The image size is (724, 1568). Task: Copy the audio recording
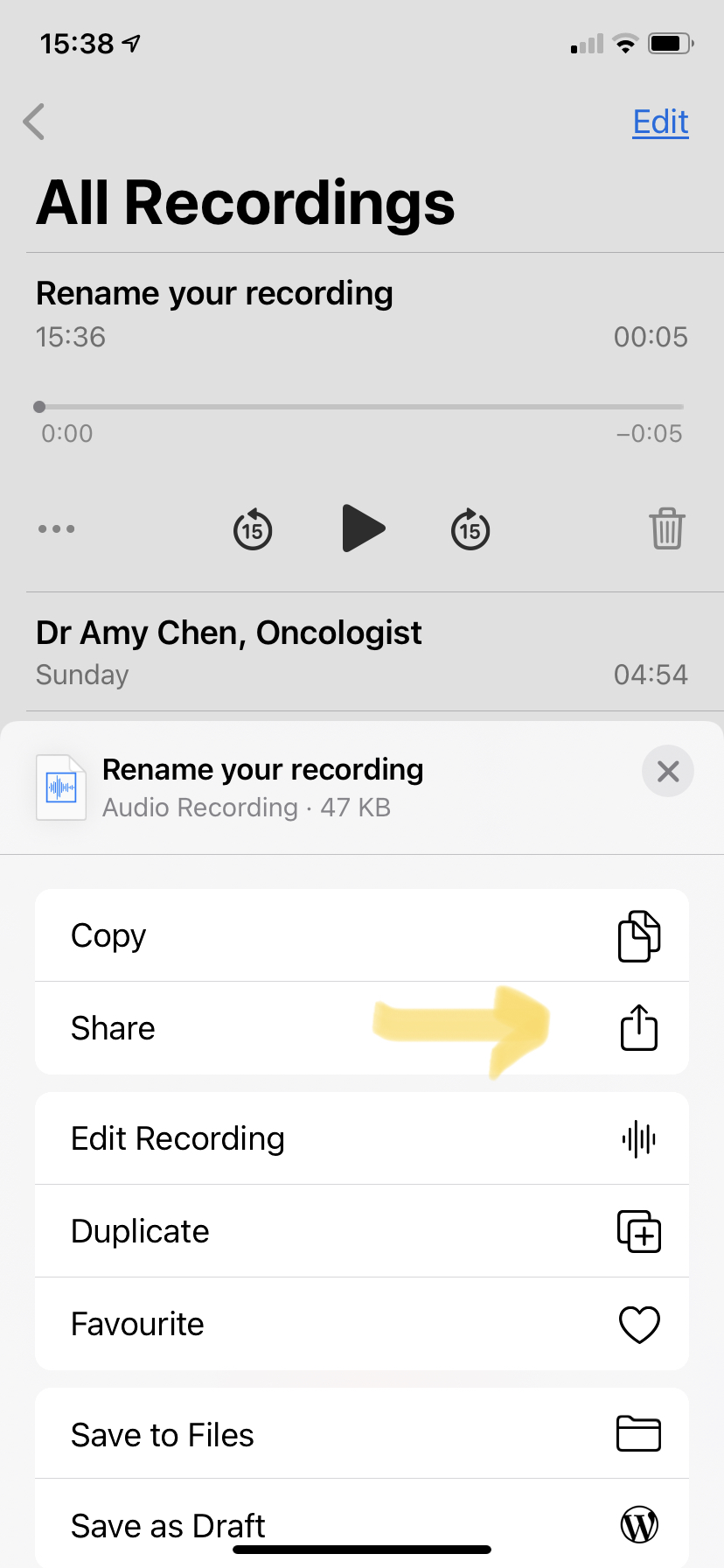(x=362, y=935)
